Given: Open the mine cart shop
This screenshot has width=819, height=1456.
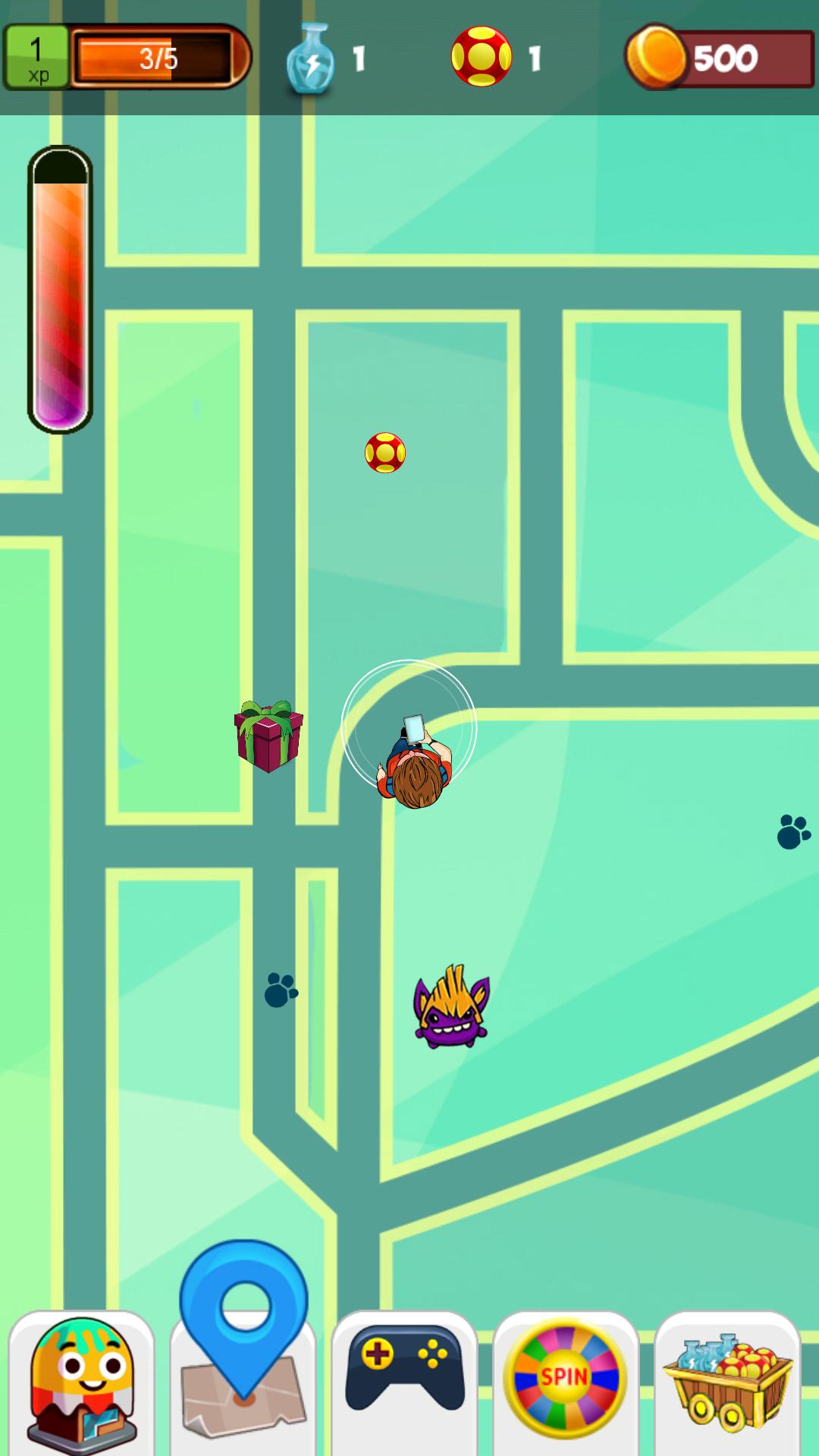Looking at the screenshot, I should point(727,1382).
